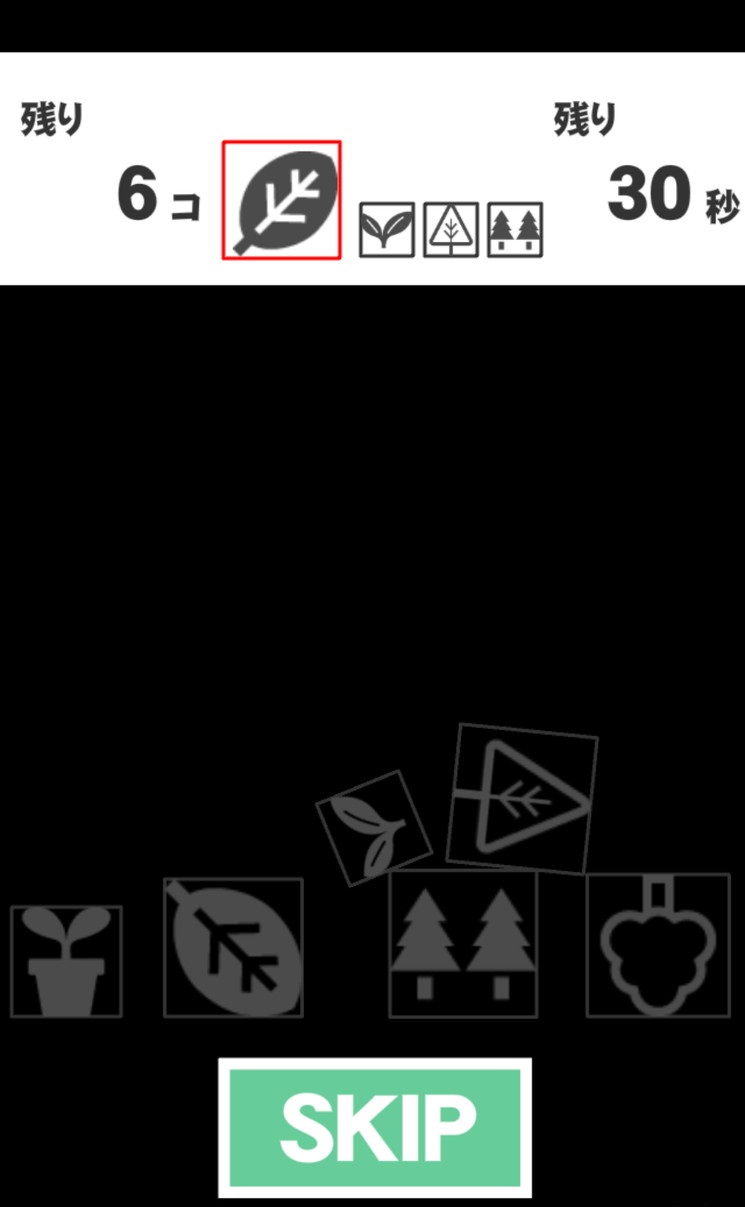Tap the potted sprout tile
This screenshot has height=1207, width=745.
[x=66, y=961]
